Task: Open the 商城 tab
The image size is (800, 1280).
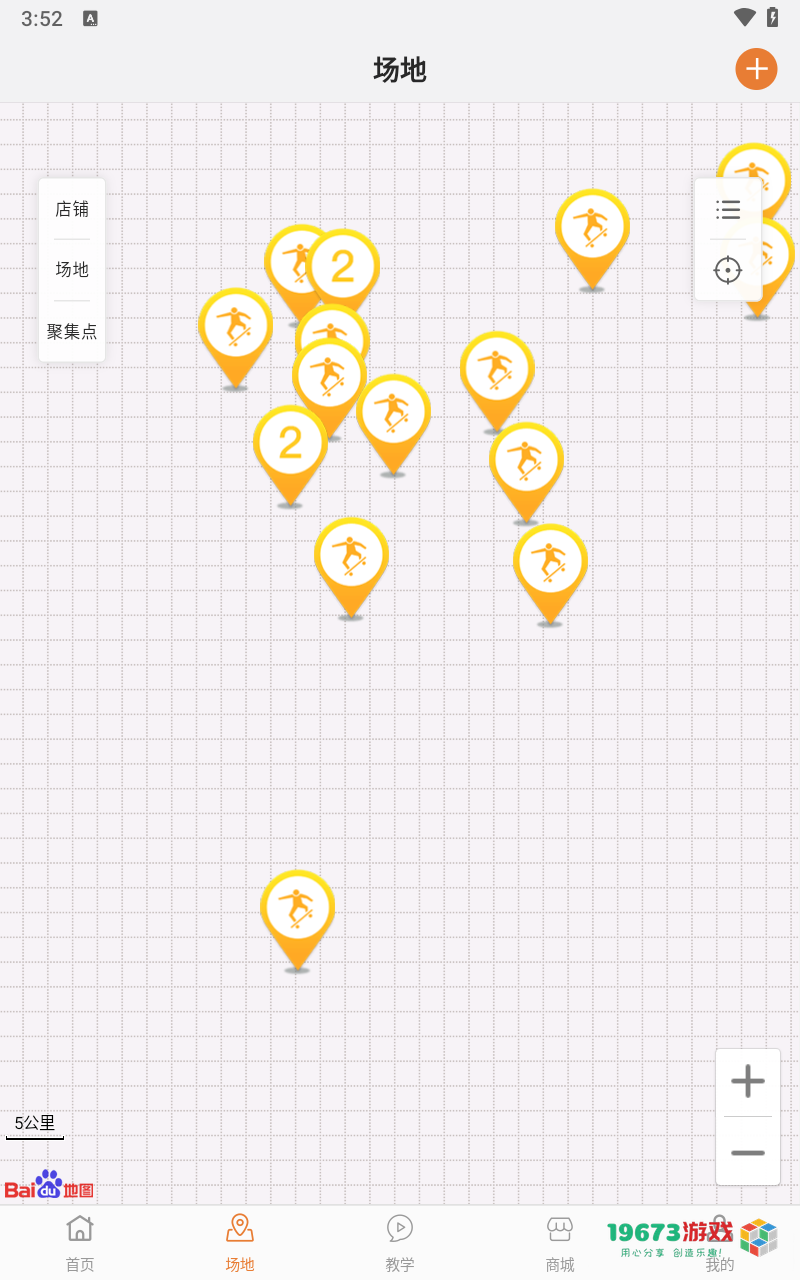Action: 560,1243
